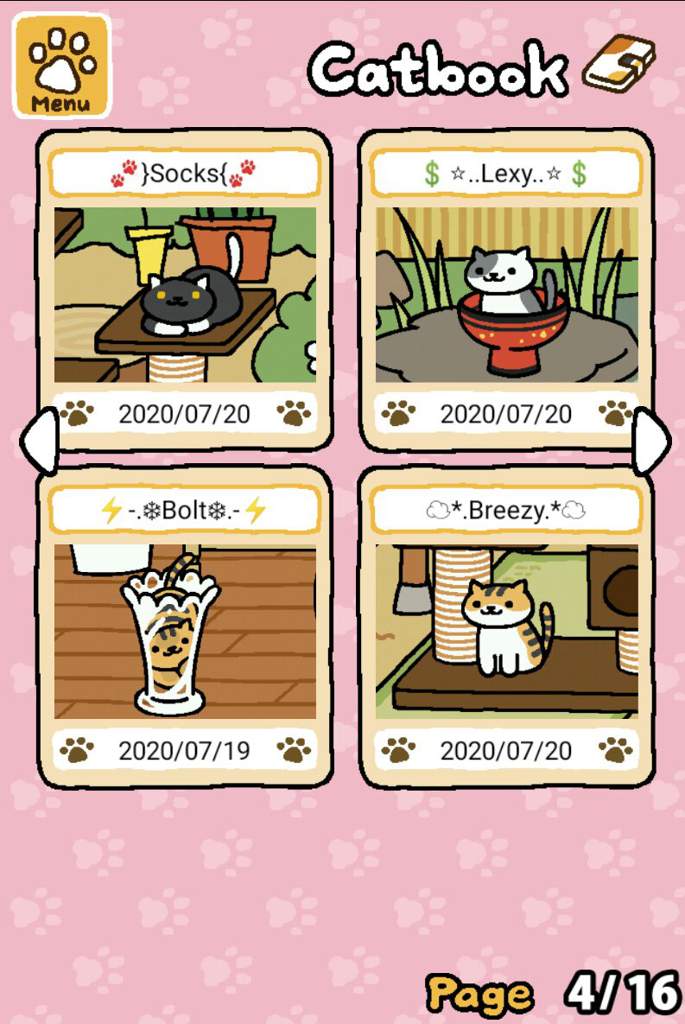Viewport: 685px width, 1024px height.
Task: Open the paw Menu button
Action: (61, 66)
